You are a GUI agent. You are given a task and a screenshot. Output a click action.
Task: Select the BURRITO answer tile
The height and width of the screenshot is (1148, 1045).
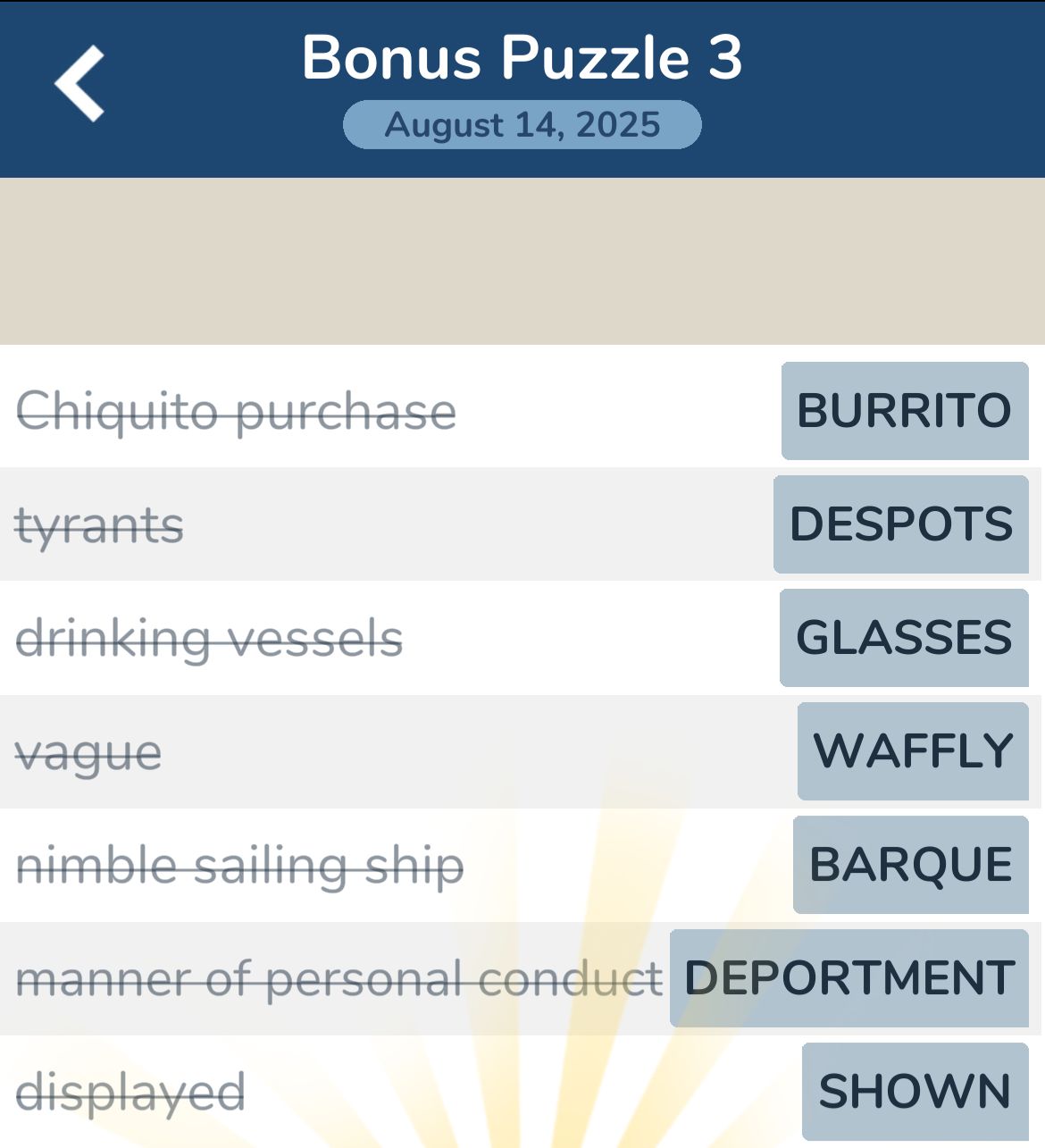click(x=904, y=411)
